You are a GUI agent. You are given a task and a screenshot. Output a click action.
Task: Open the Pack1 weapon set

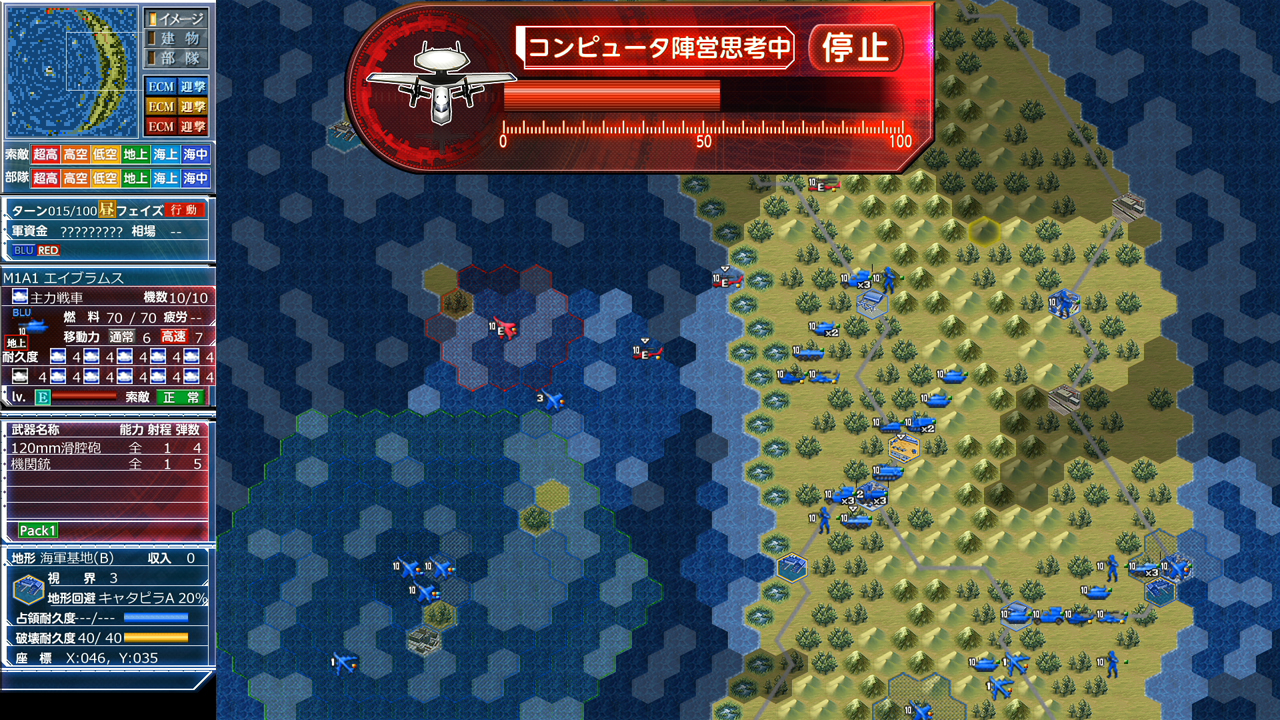click(x=38, y=530)
